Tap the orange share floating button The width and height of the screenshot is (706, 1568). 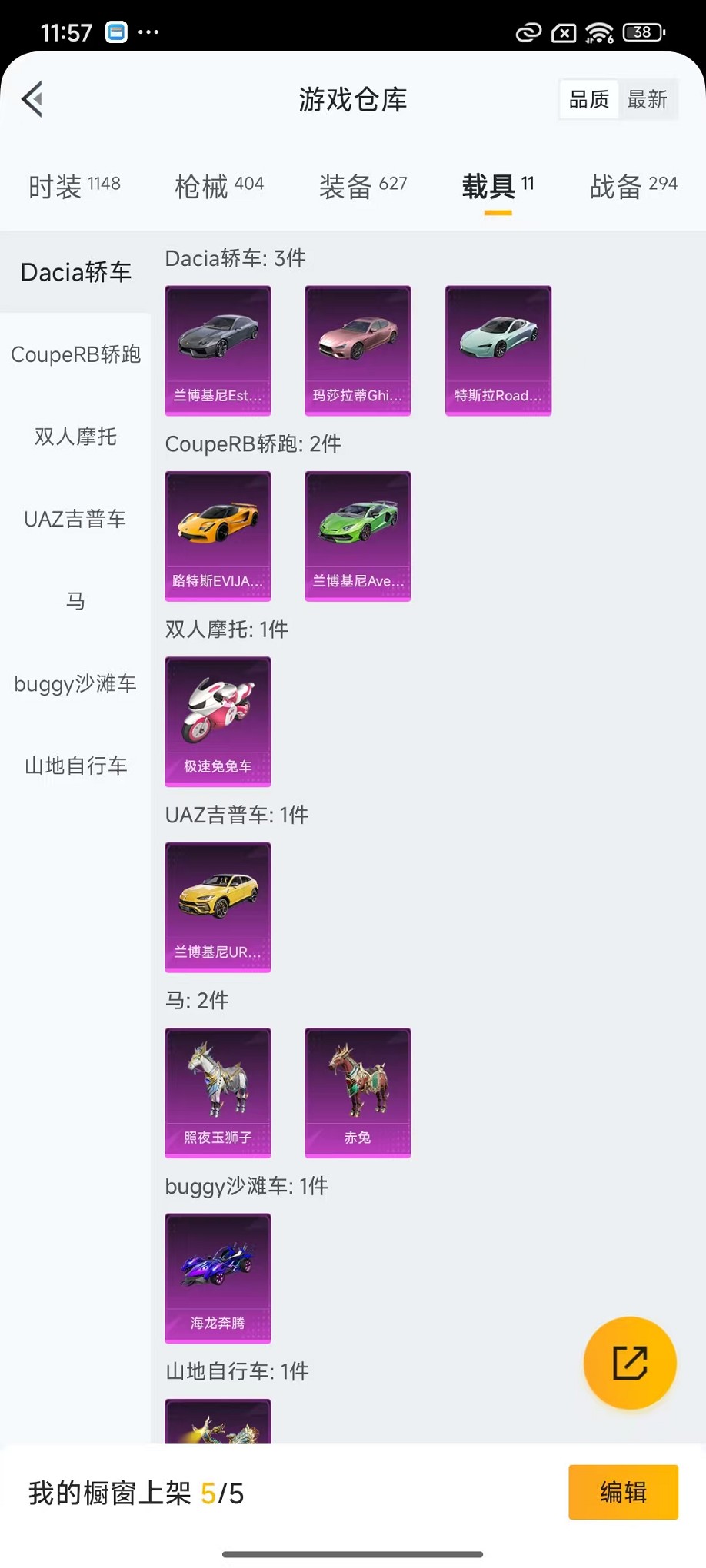(x=629, y=1363)
